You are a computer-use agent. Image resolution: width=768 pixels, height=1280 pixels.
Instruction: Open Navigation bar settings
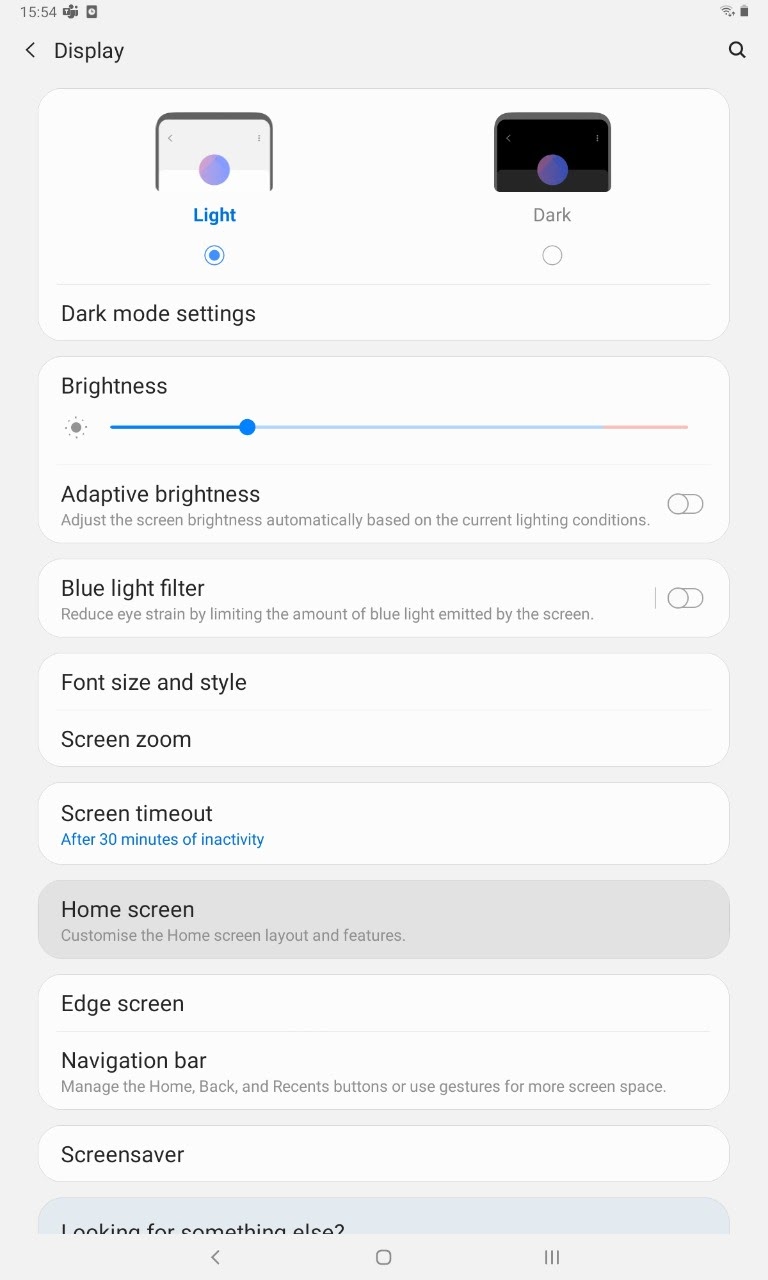click(384, 1071)
